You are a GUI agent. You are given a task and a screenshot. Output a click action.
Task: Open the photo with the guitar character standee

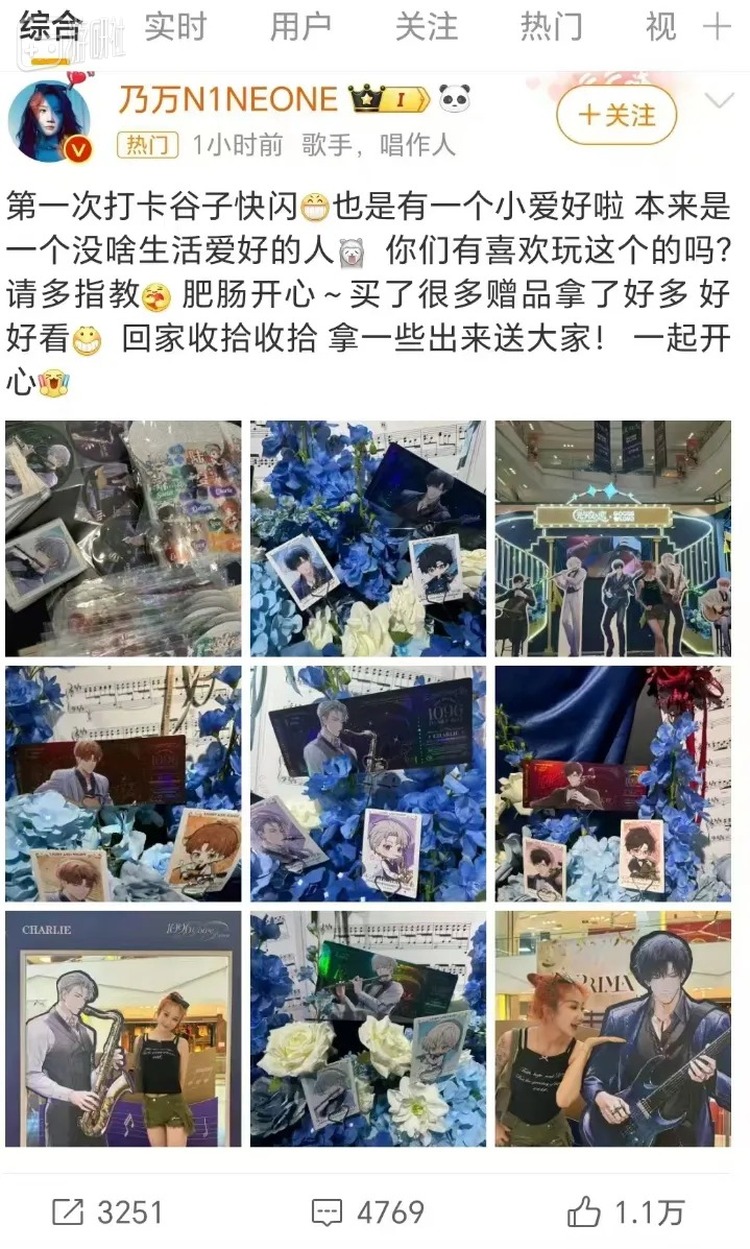click(613, 1028)
